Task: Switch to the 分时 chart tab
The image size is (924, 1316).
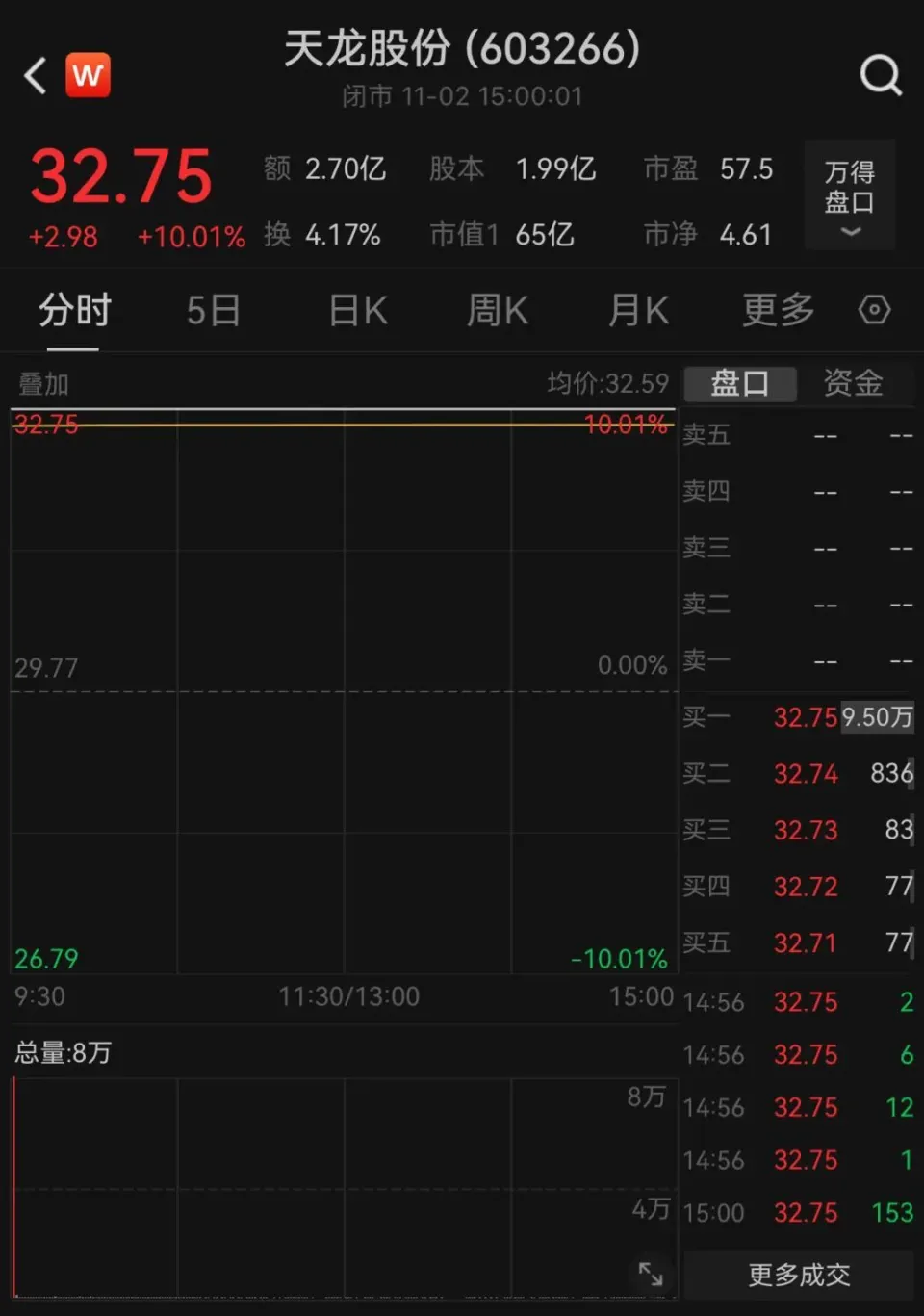Action: point(75,311)
